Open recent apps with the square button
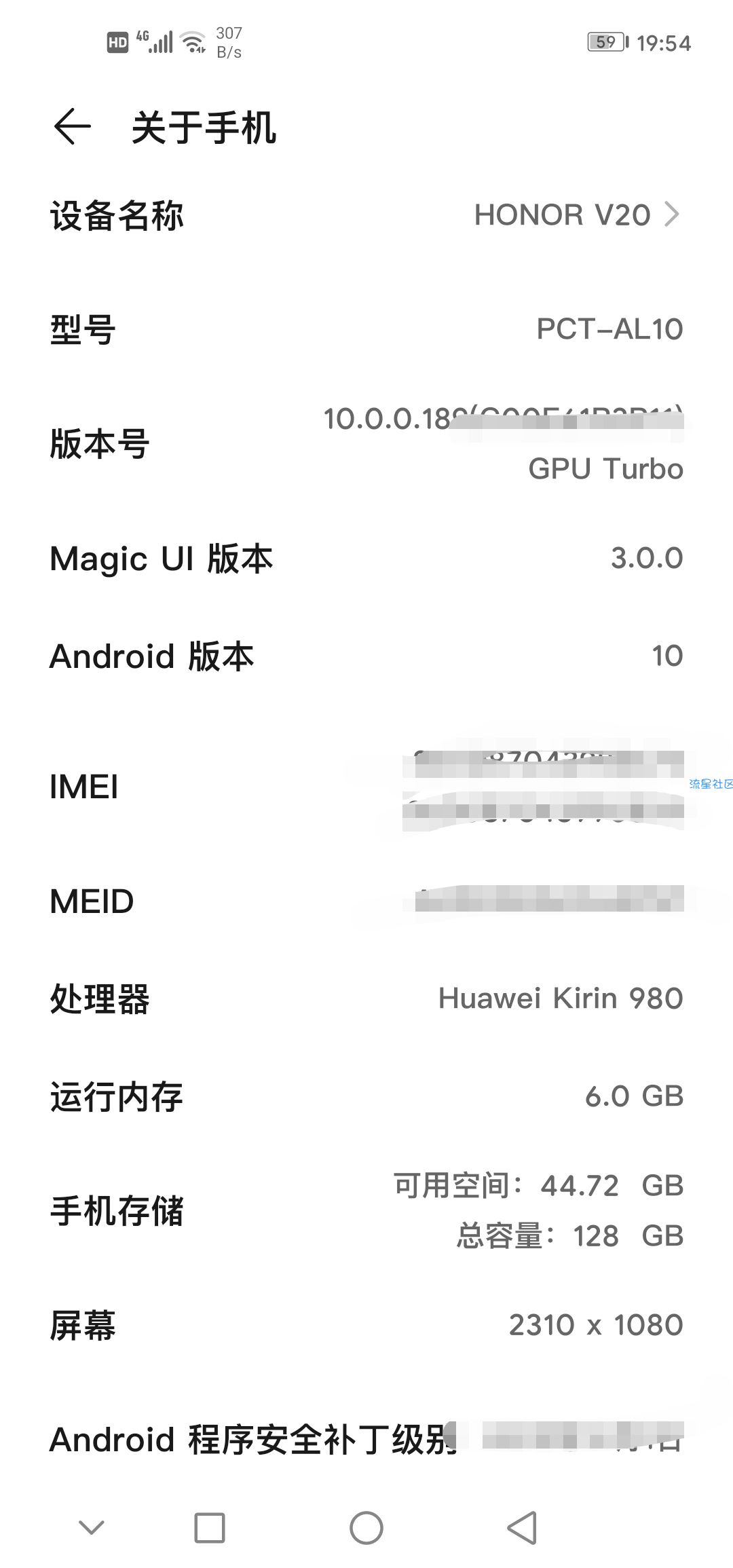 (x=210, y=1528)
